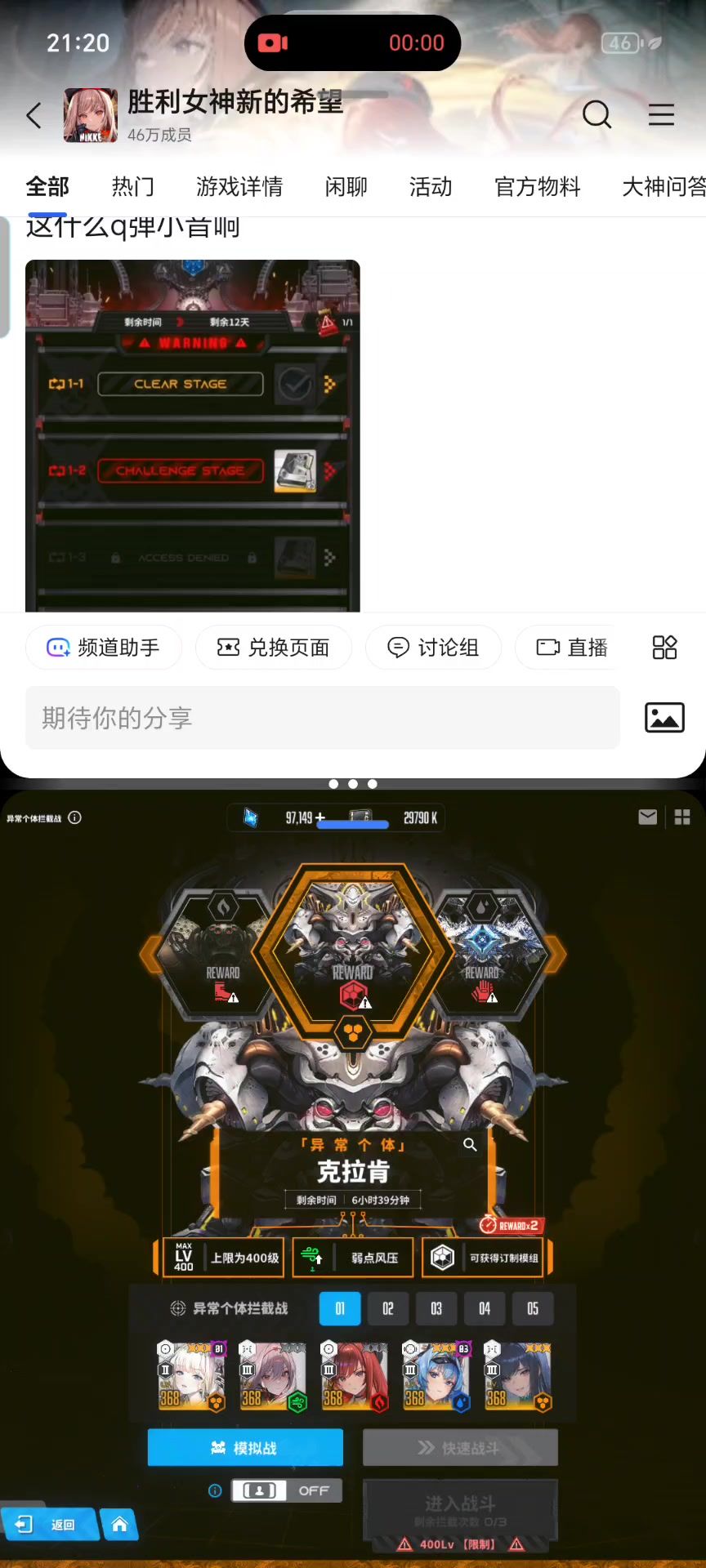Switch to the 游戏详情 tab
Screen dimensions: 706x1568
tap(239, 187)
